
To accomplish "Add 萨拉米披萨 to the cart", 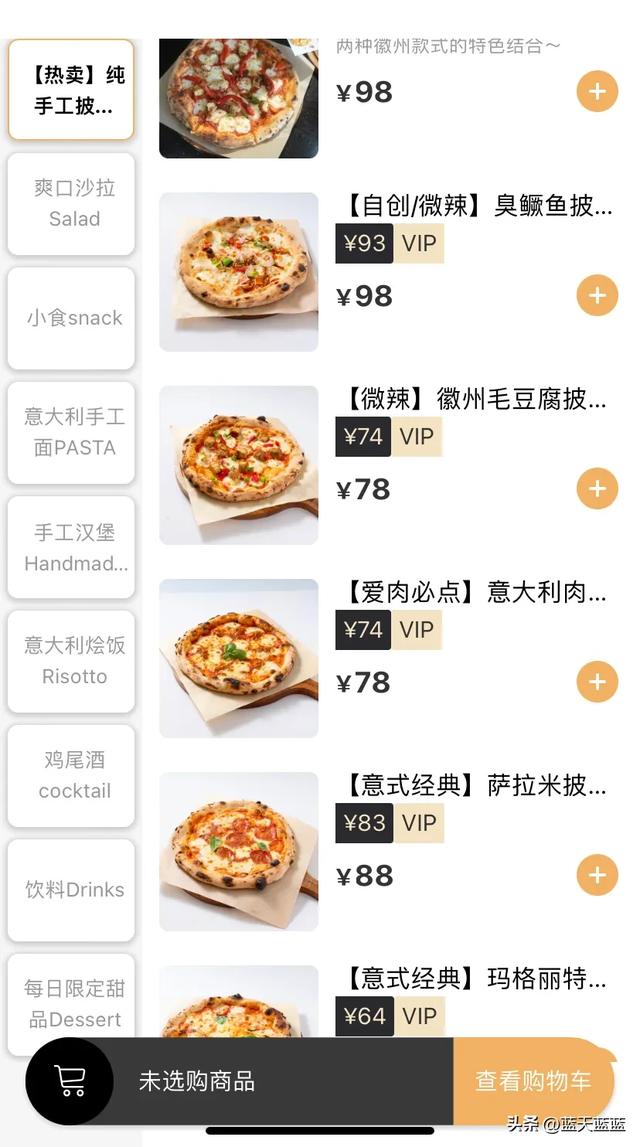I will [597, 875].
